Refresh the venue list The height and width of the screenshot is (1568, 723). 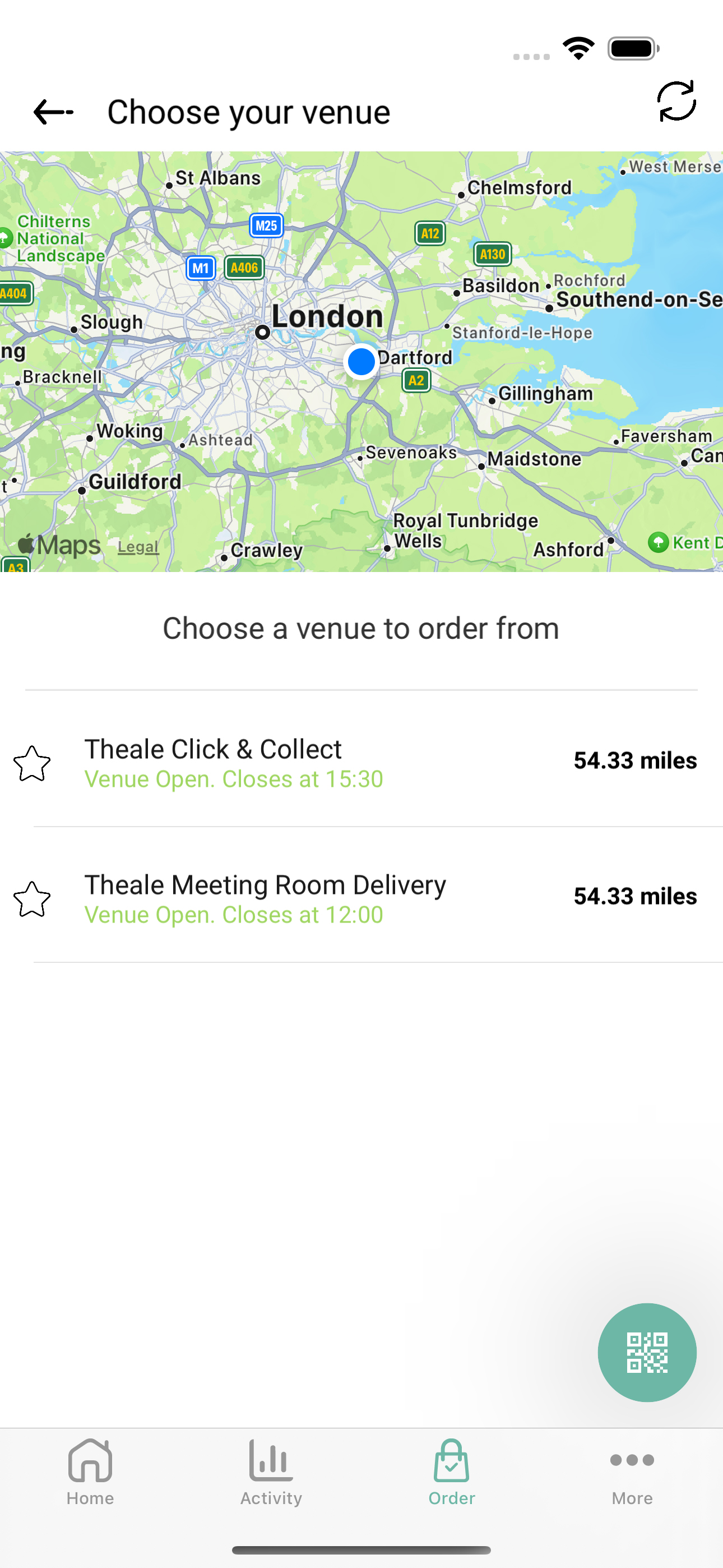tap(676, 101)
